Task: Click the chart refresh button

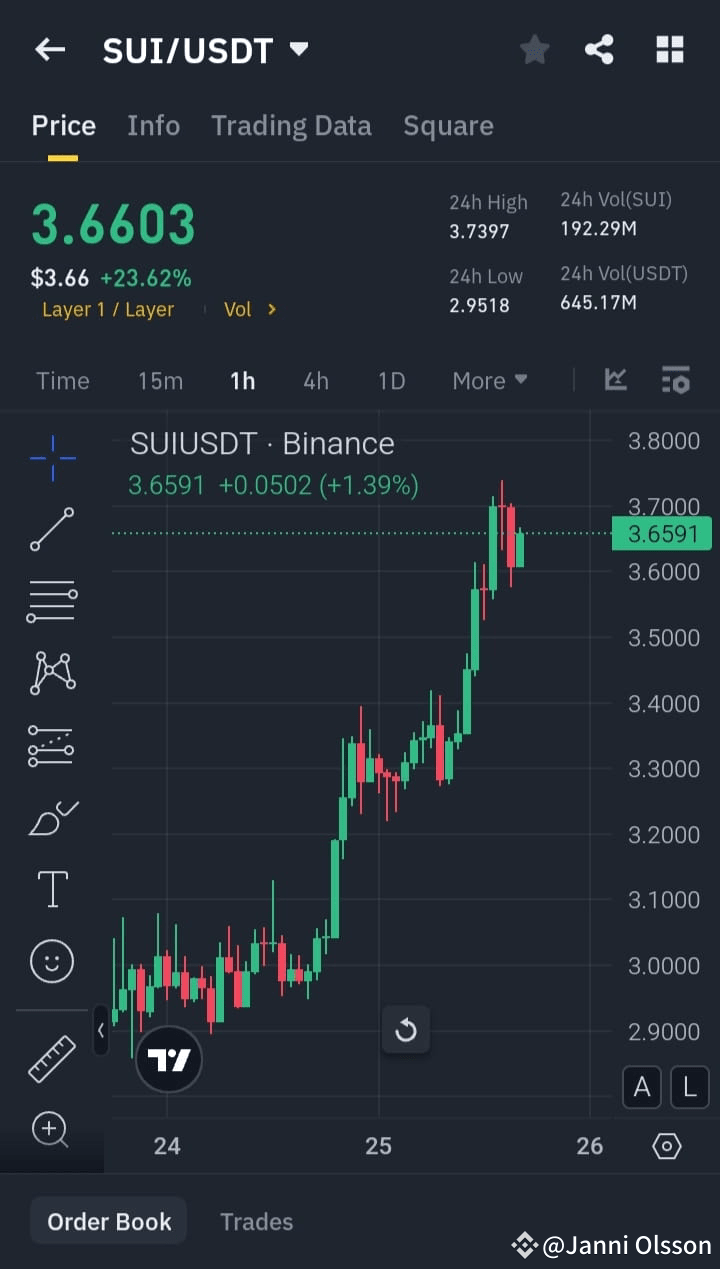Action: tap(406, 1030)
